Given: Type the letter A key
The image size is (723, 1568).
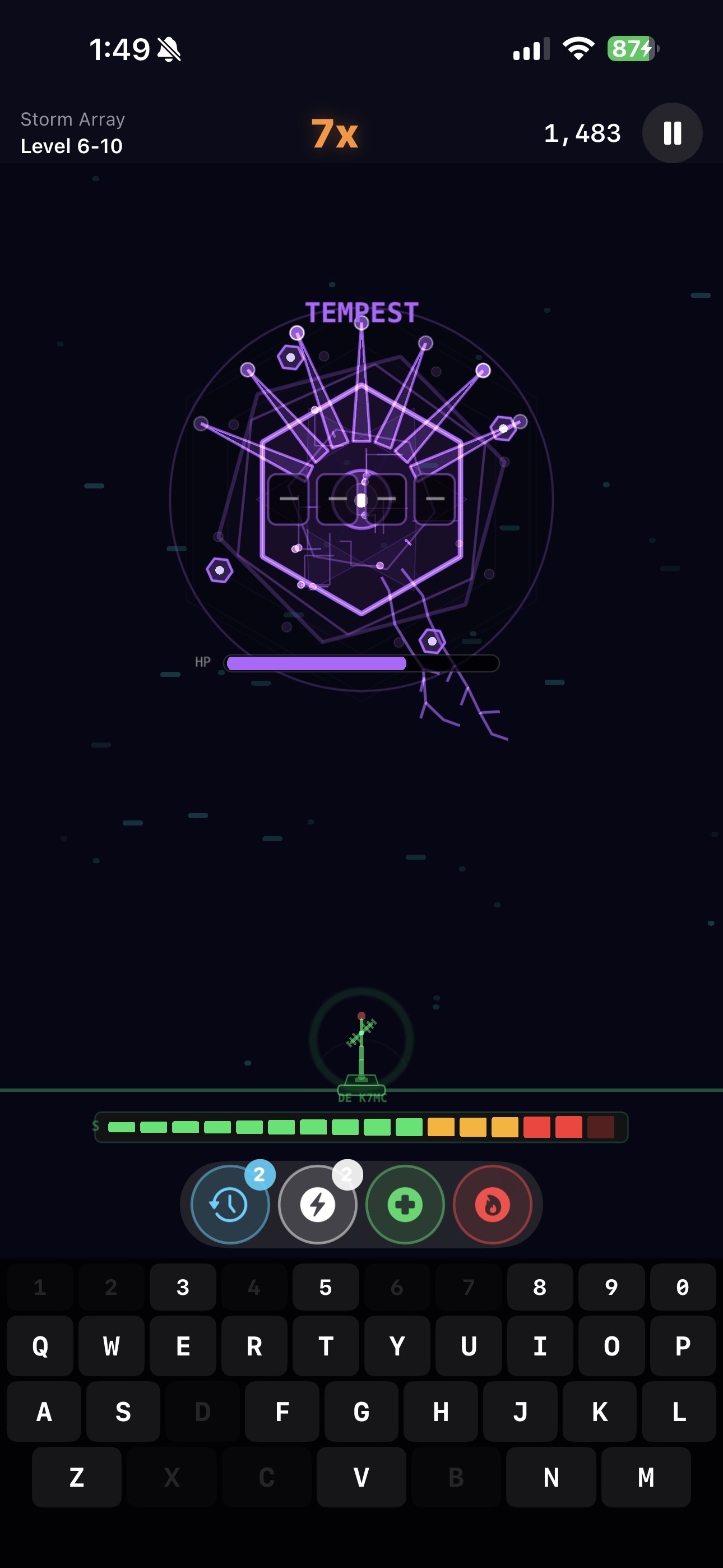Looking at the screenshot, I should coord(44,1411).
